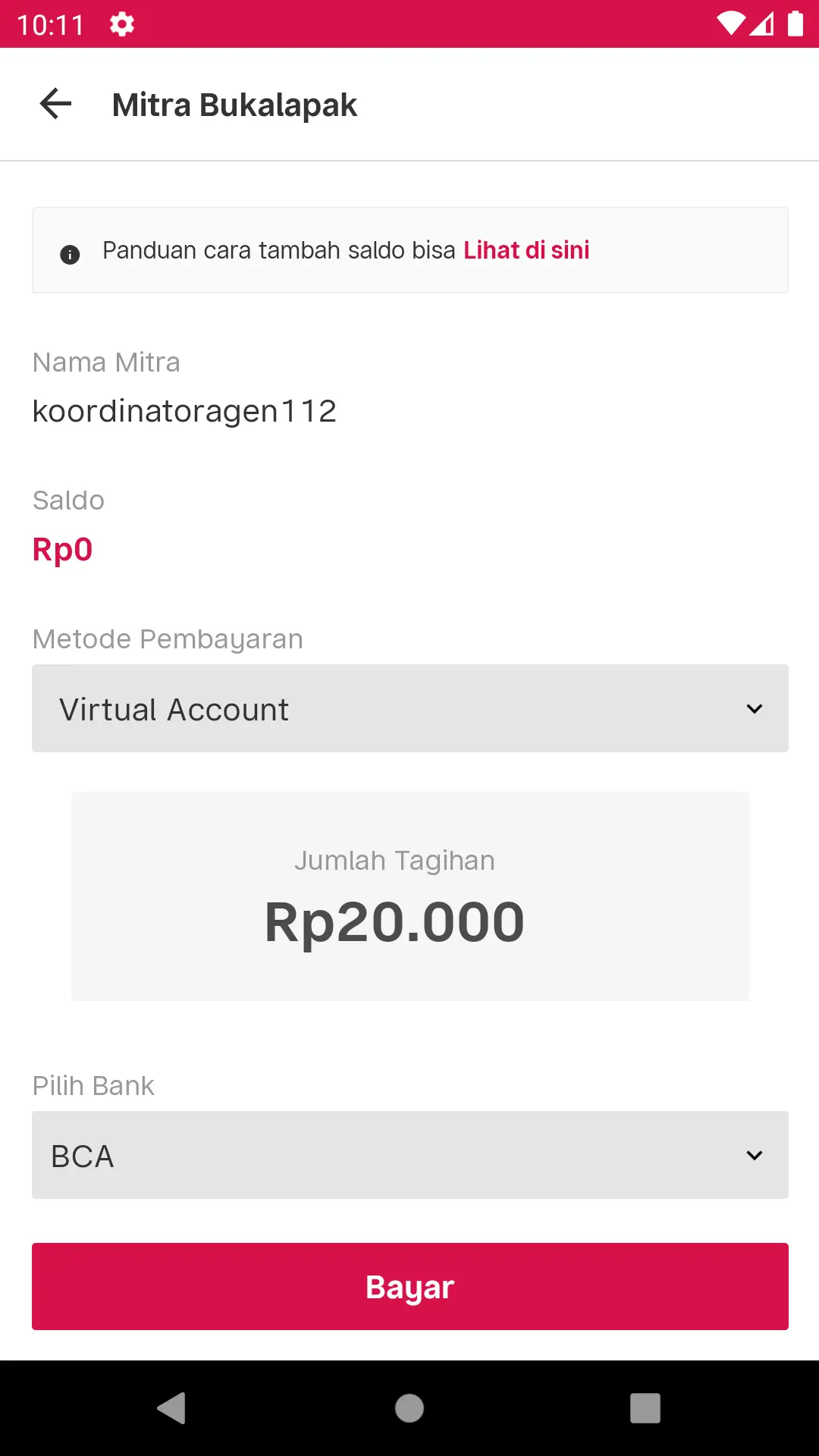Tap the battery indicator in the status bar
819x1456 pixels.
(x=795, y=24)
